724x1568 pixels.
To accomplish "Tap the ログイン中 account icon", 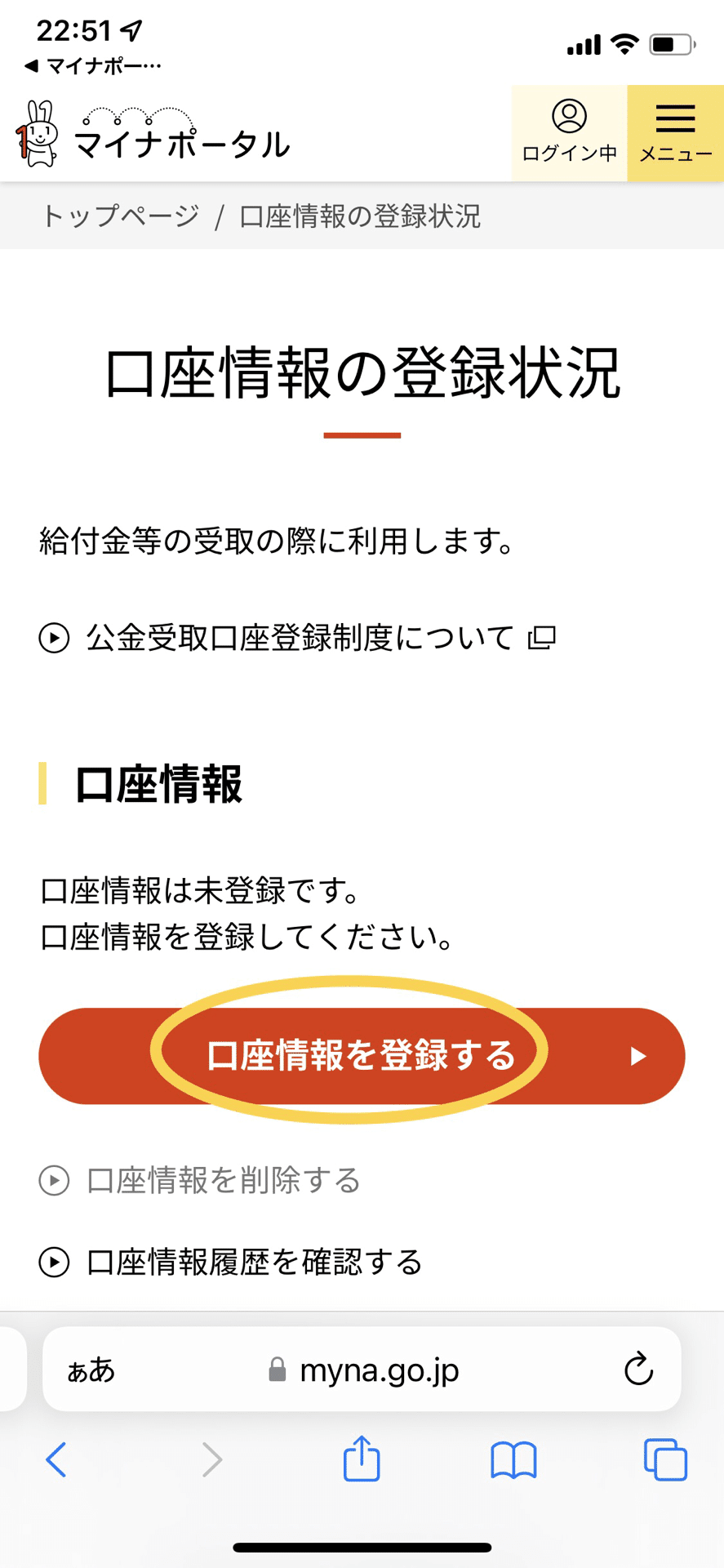I will coord(569,133).
